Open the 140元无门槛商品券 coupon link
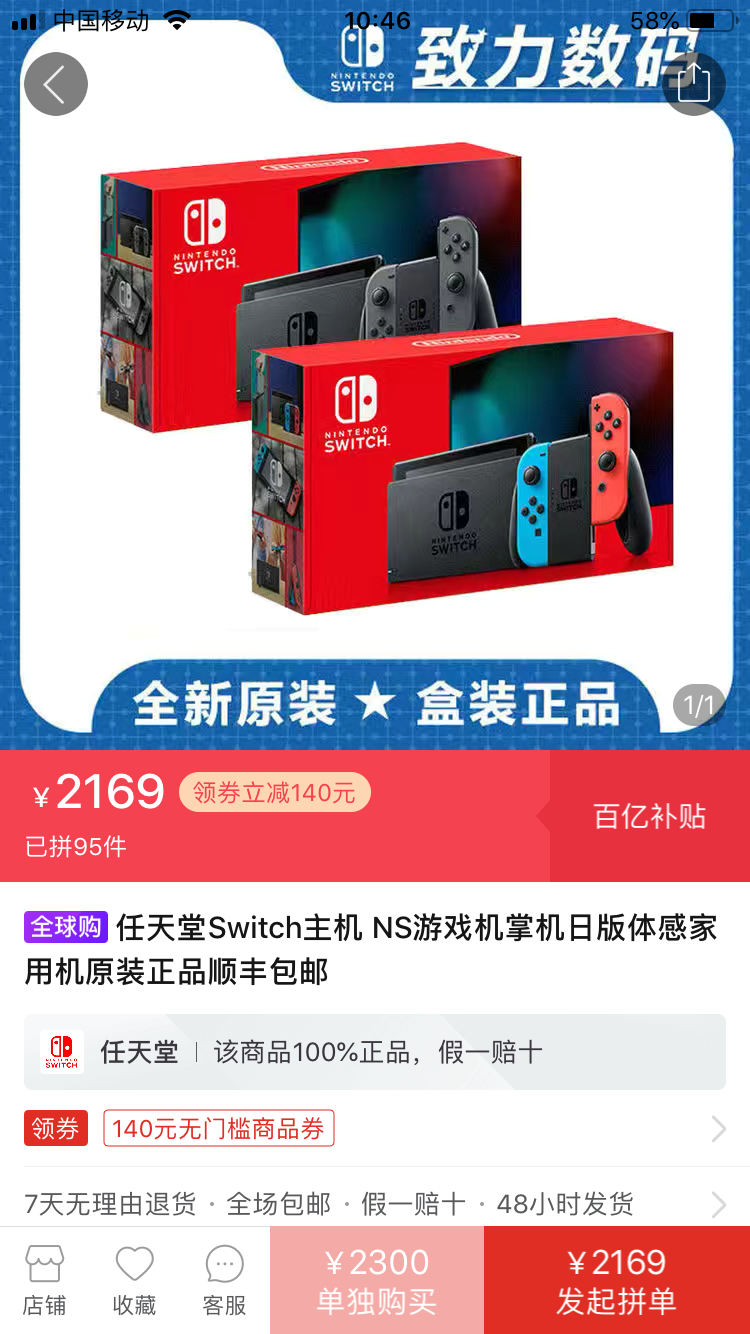Screen dimensions: 750x1334 tap(218, 1128)
